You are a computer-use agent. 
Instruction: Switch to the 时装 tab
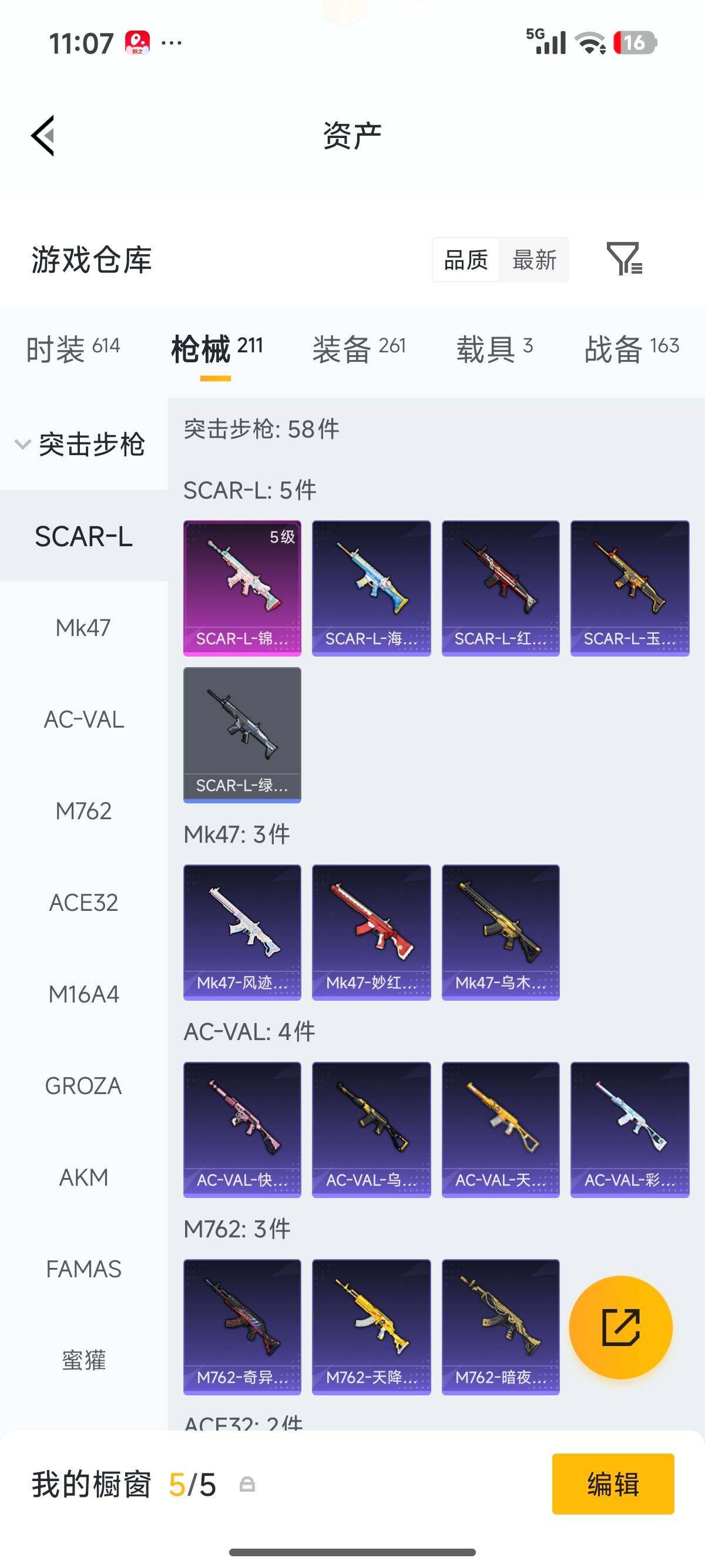tap(72, 349)
